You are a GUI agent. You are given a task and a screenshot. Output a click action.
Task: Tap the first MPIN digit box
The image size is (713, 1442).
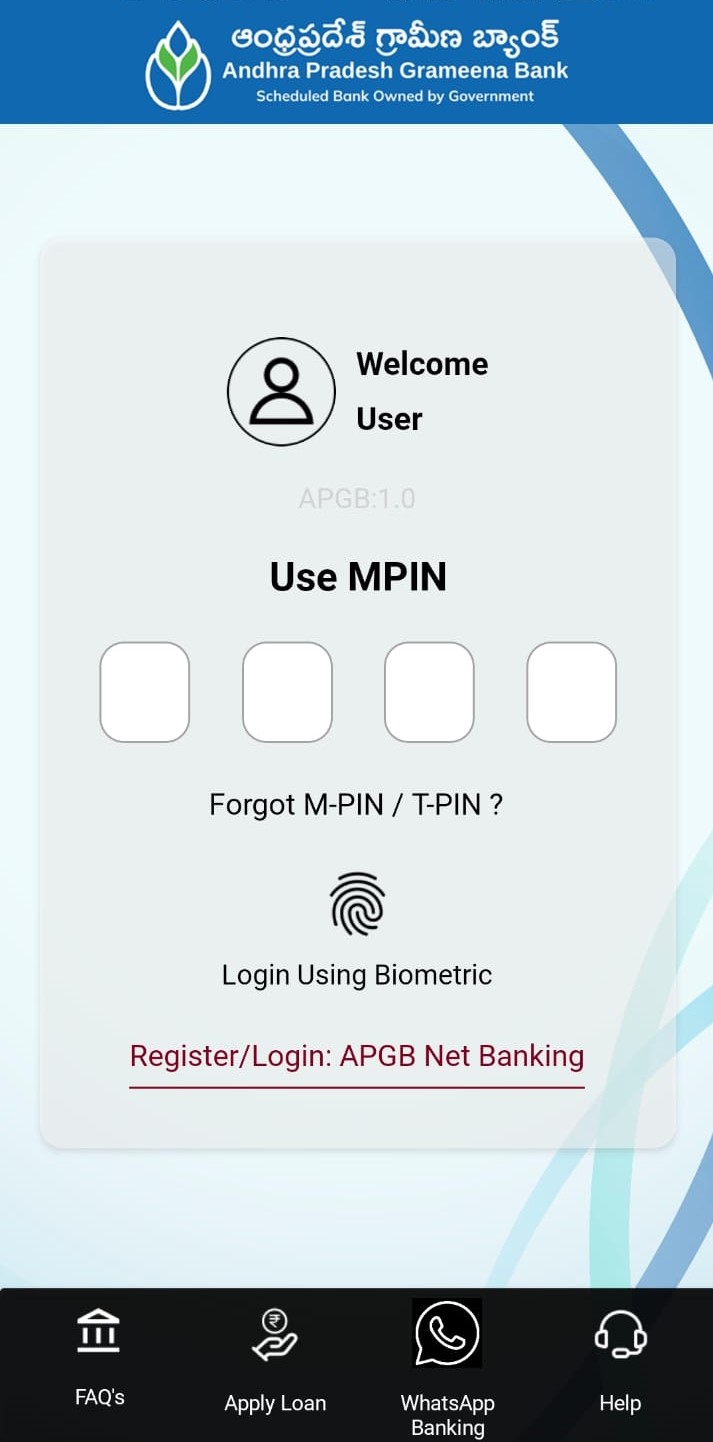(x=145, y=692)
